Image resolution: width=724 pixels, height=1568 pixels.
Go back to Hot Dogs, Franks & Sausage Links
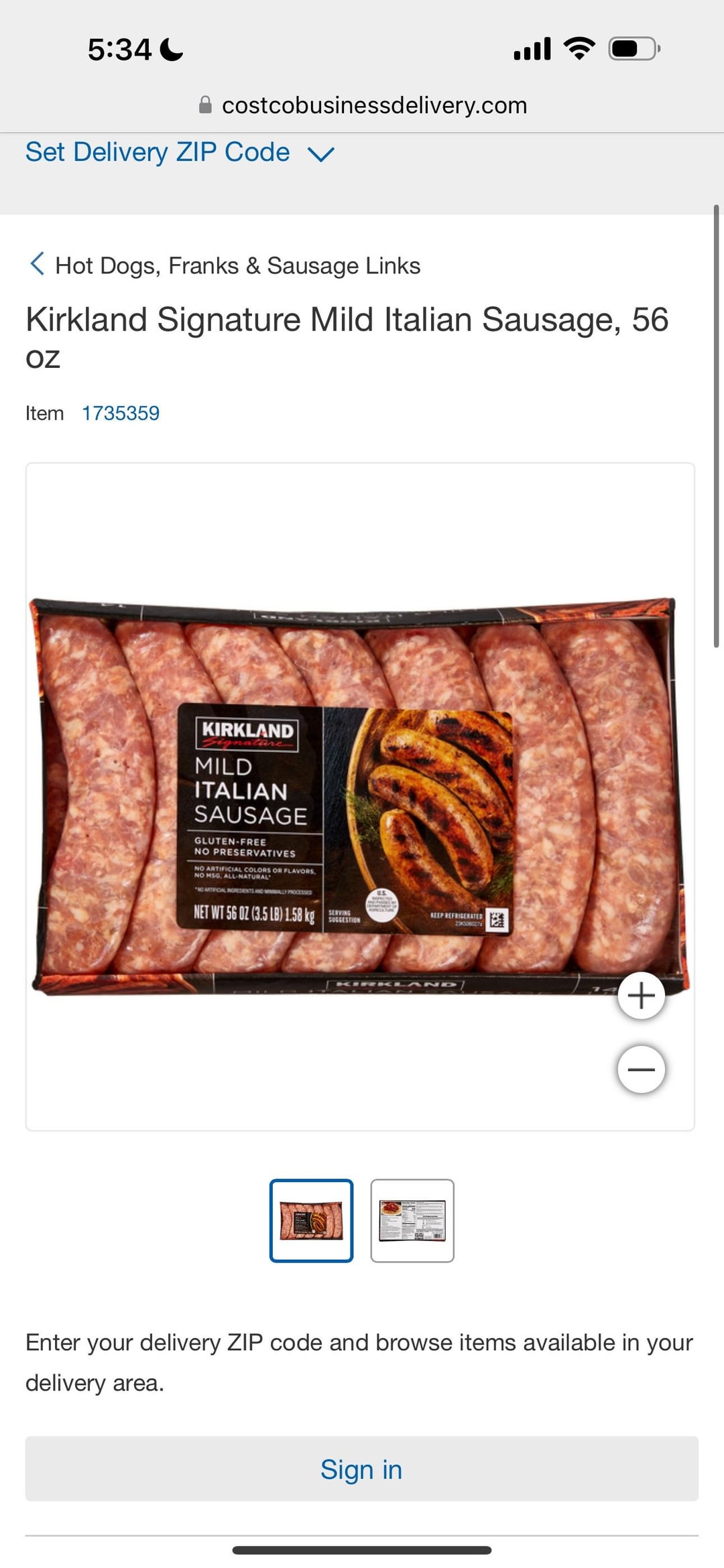(225, 265)
